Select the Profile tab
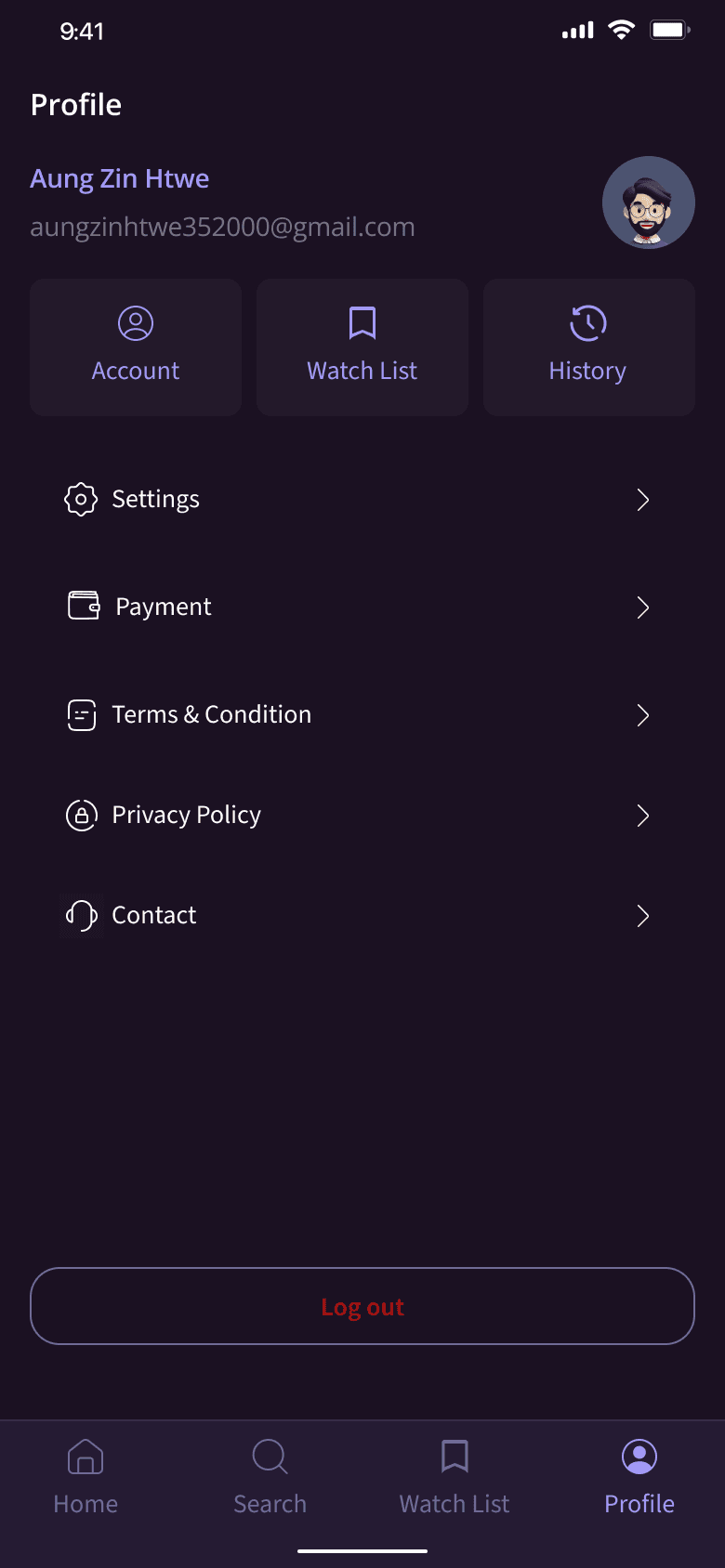 tap(639, 1477)
